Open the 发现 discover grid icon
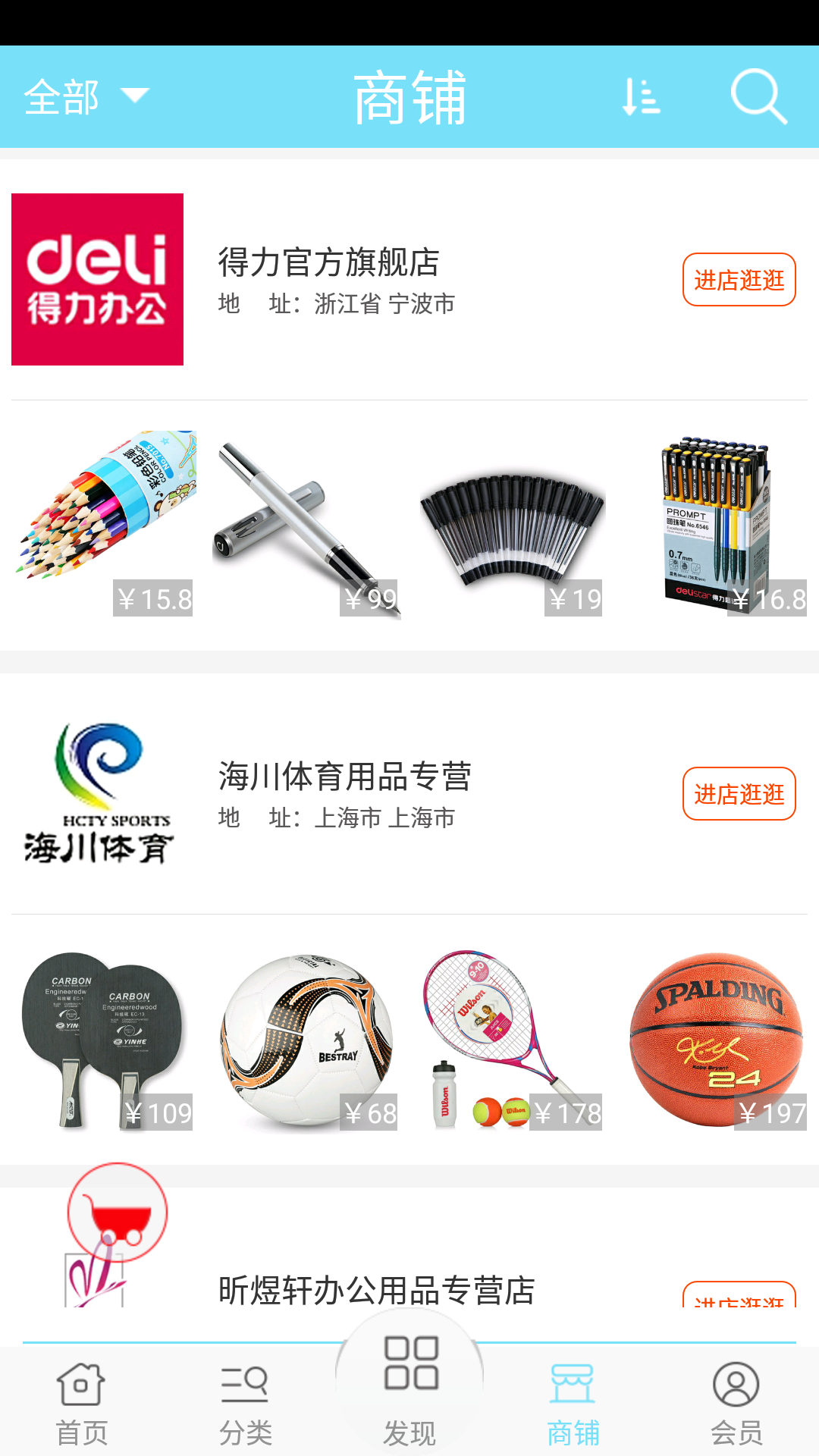The width and height of the screenshot is (819, 1456). 409,1365
